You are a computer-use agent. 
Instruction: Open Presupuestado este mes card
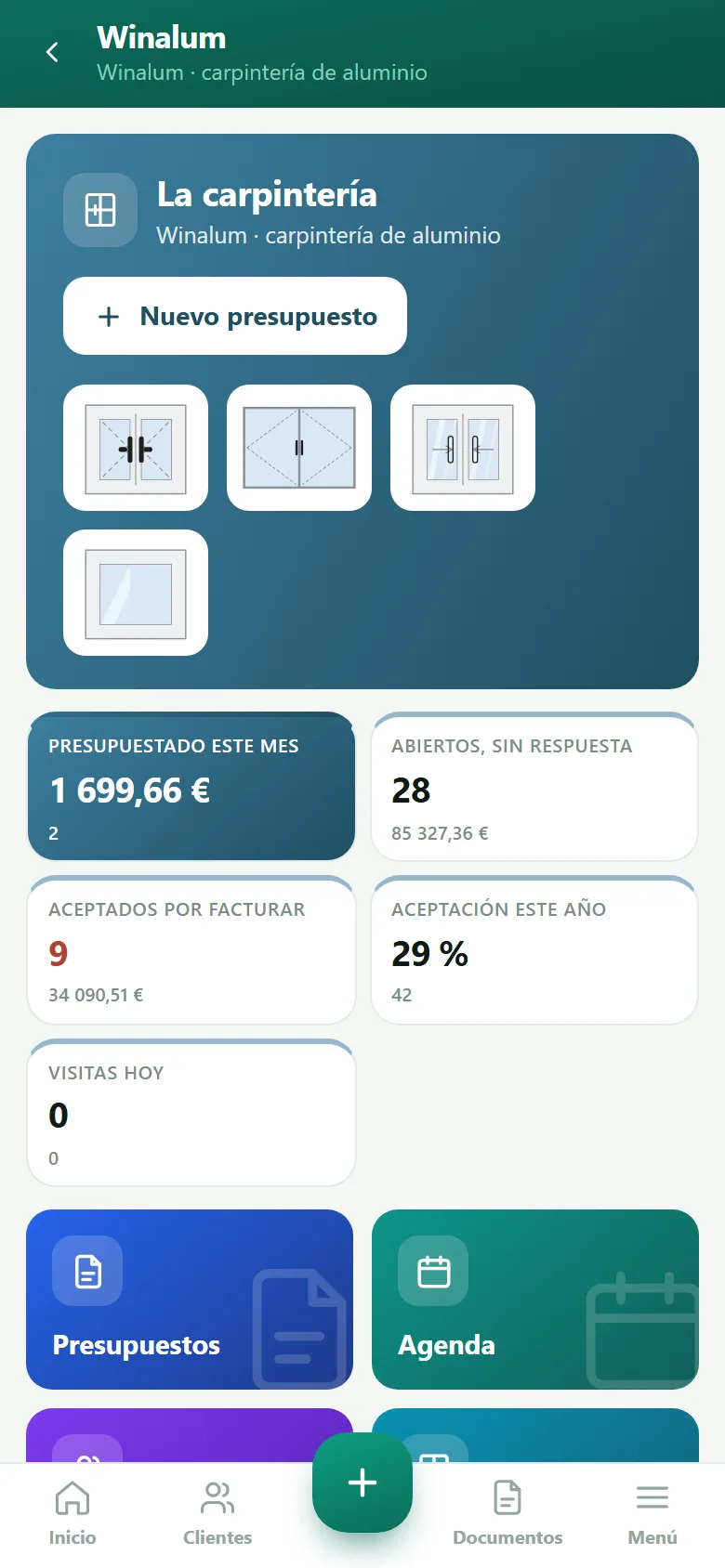[x=191, y=787]
